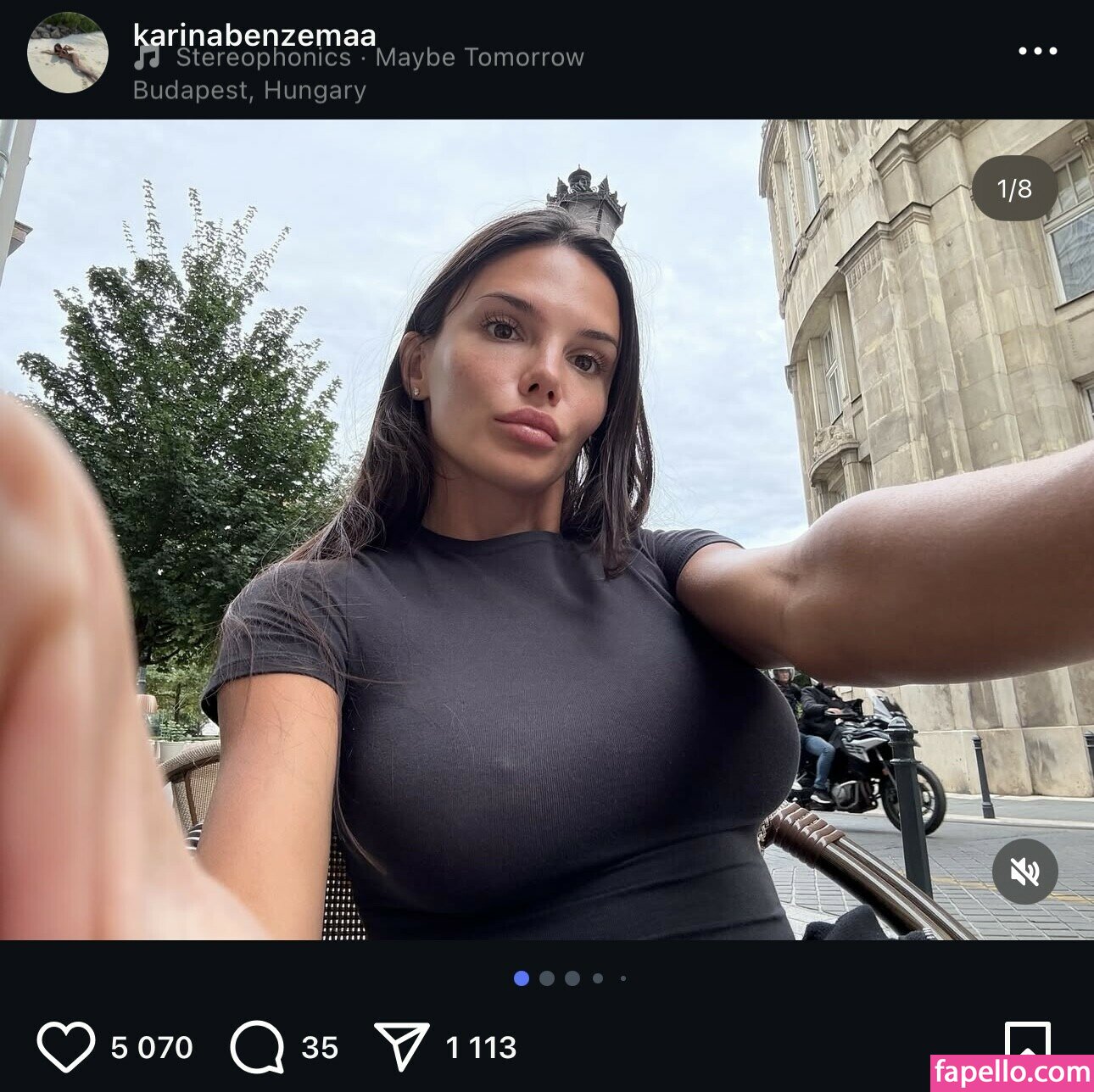
Task: Open the Stereophonics Maybe Tomorrow audio
Action: pyautogui.click(x=378, y=58)
